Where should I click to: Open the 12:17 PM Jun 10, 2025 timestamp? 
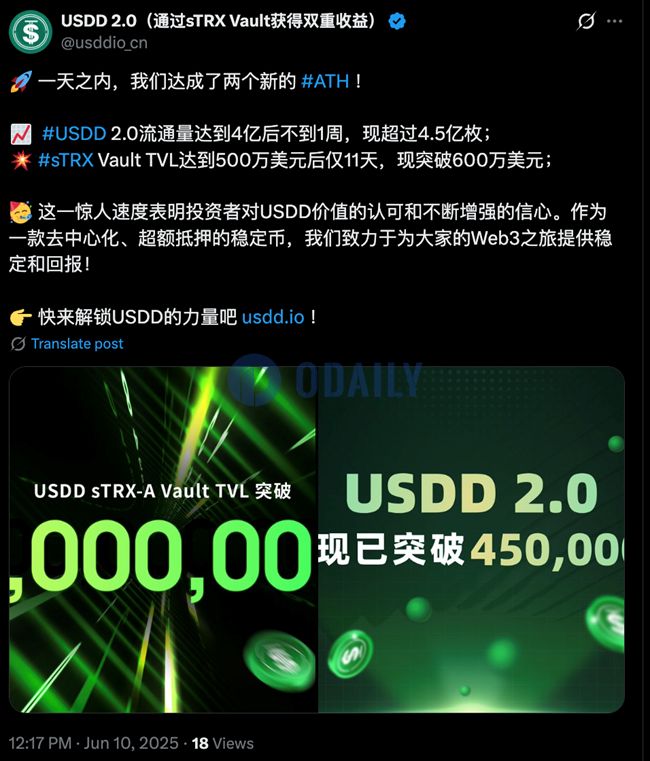coord(94,743)
